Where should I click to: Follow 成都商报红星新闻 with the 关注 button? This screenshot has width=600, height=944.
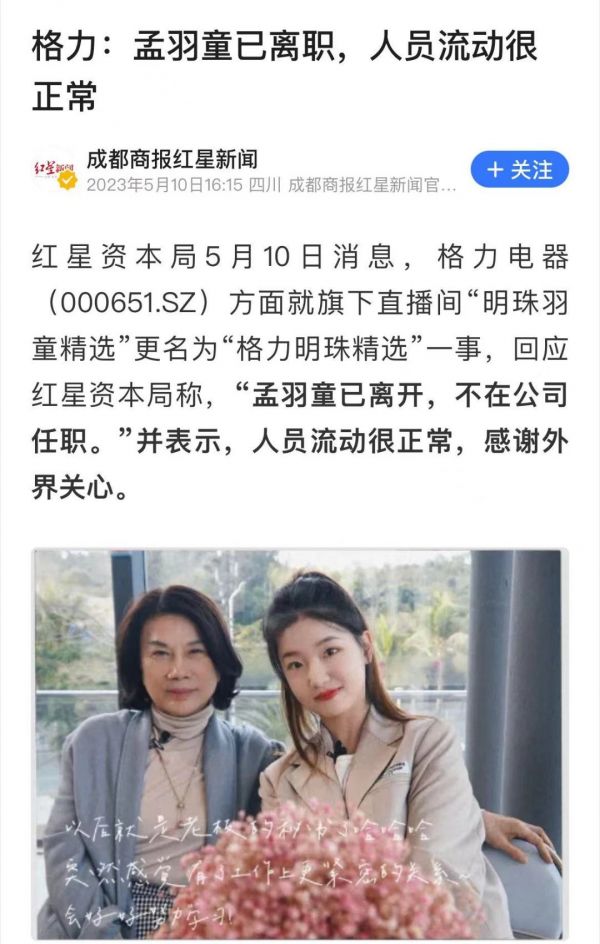pyautogui.click(x=519, y=169)
